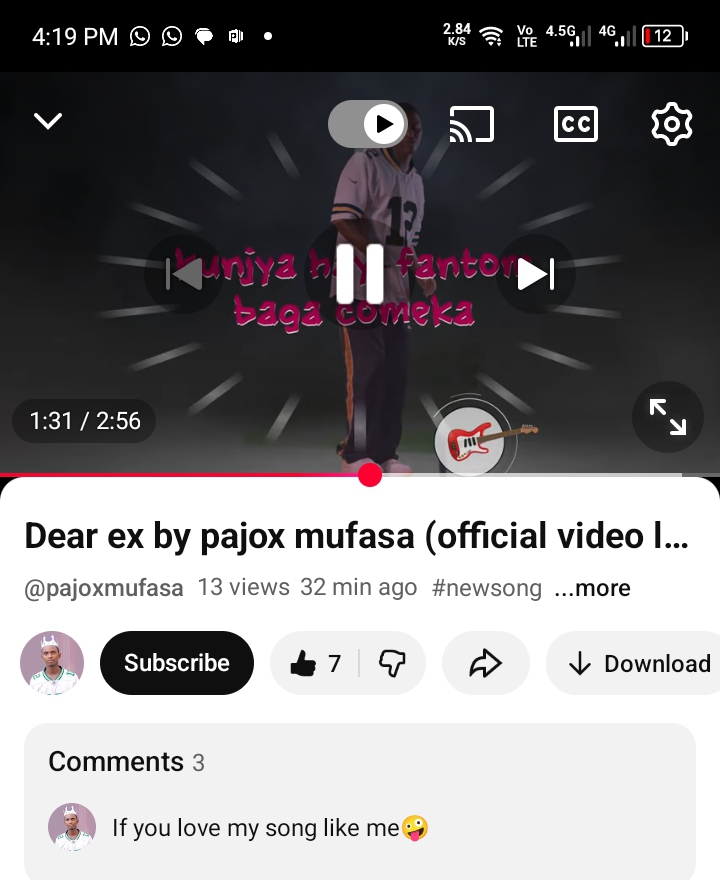Enter fullscreen mode
The height and width of the screenshot is (880, 720).
click(x=667, y=417)
